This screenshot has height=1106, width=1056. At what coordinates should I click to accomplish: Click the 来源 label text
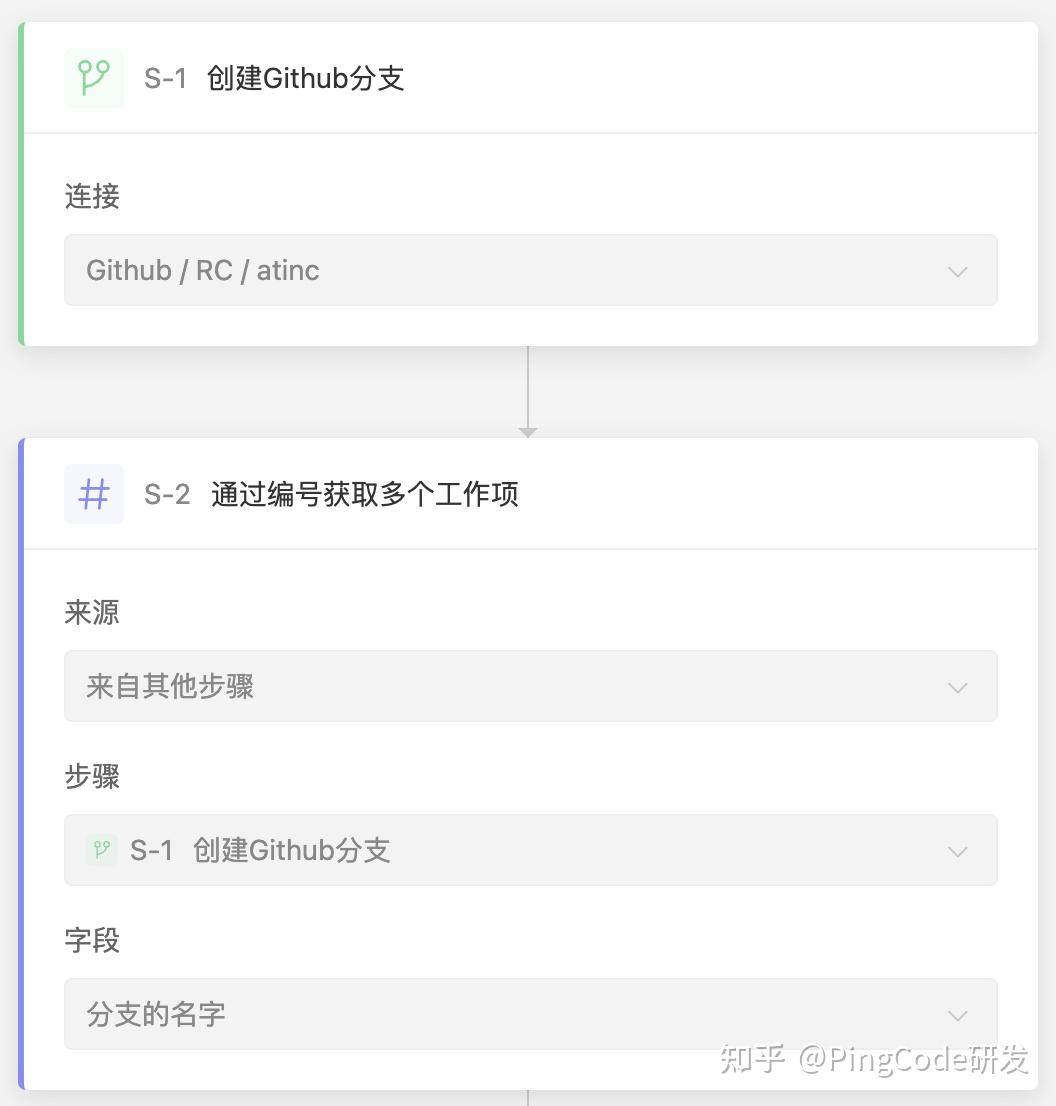point(93,612)
